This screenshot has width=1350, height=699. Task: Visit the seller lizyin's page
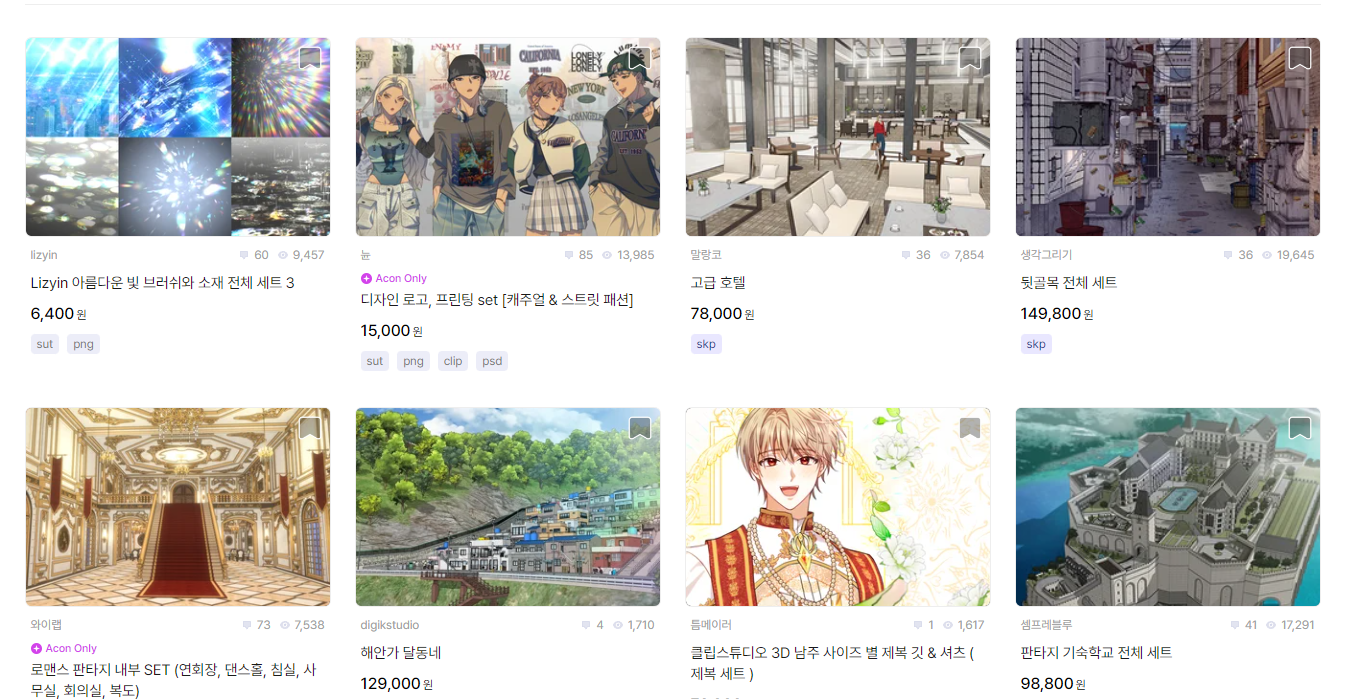tap(44, 255)
